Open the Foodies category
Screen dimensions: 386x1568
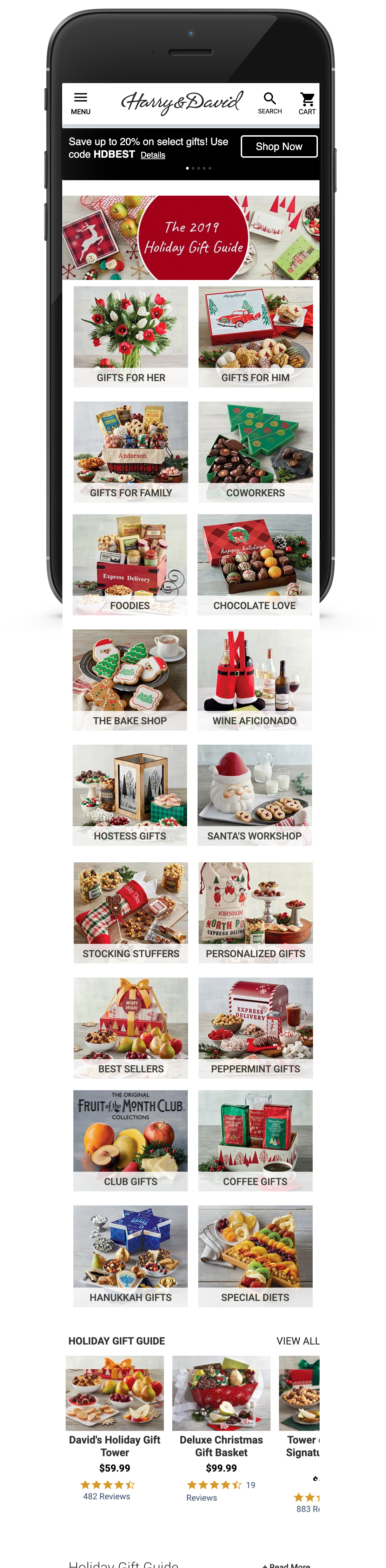130,564
